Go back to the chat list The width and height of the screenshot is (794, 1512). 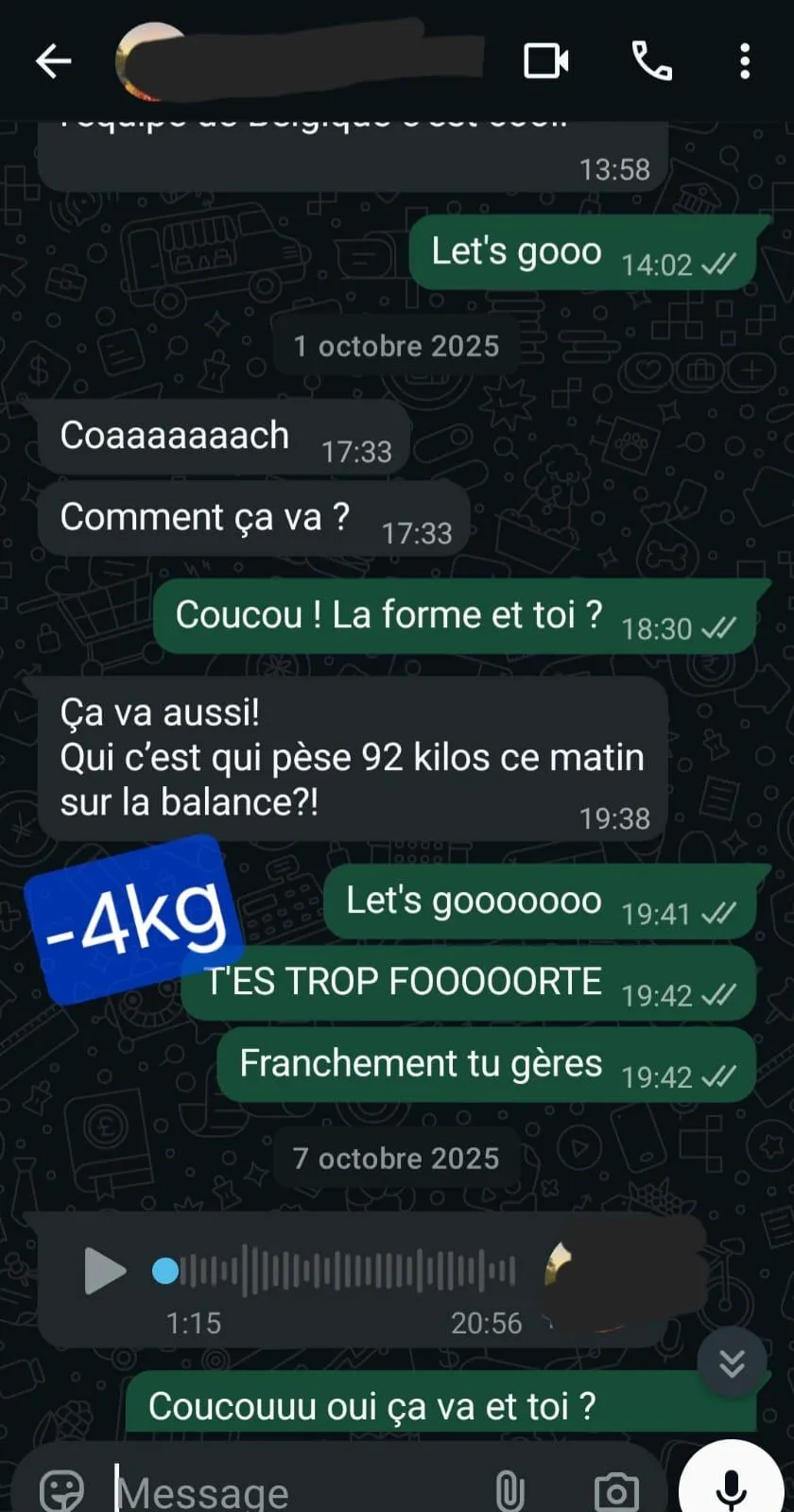[53, 61]
